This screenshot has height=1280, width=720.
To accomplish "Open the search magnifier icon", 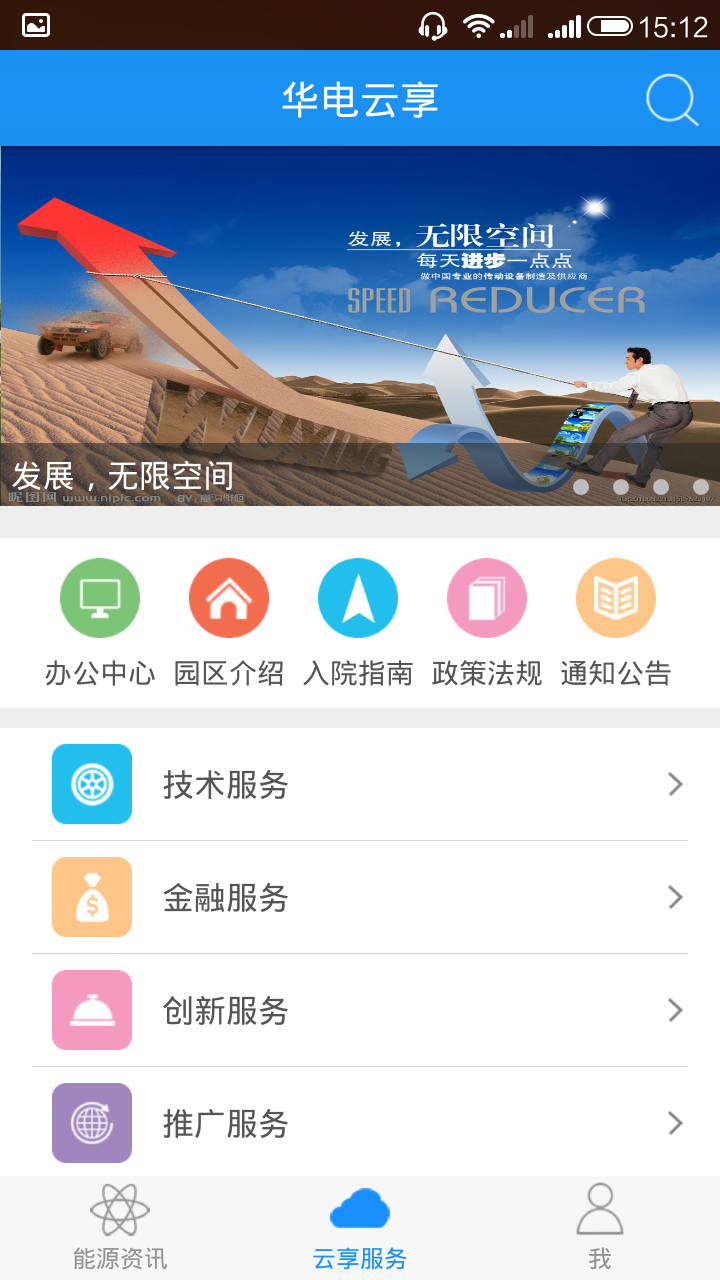I will [671, 99].
